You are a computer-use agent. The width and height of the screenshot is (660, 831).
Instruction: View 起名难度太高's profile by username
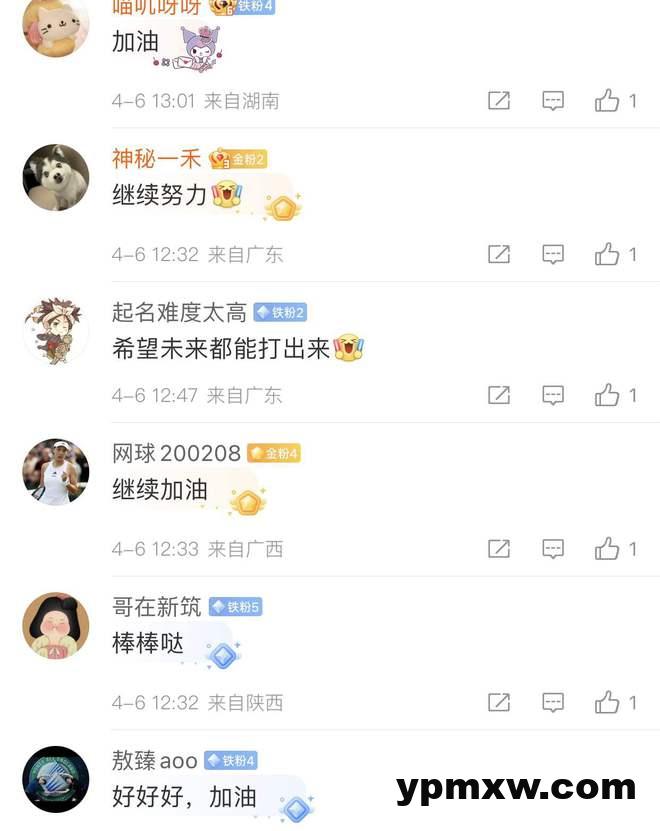coord(179,313)
